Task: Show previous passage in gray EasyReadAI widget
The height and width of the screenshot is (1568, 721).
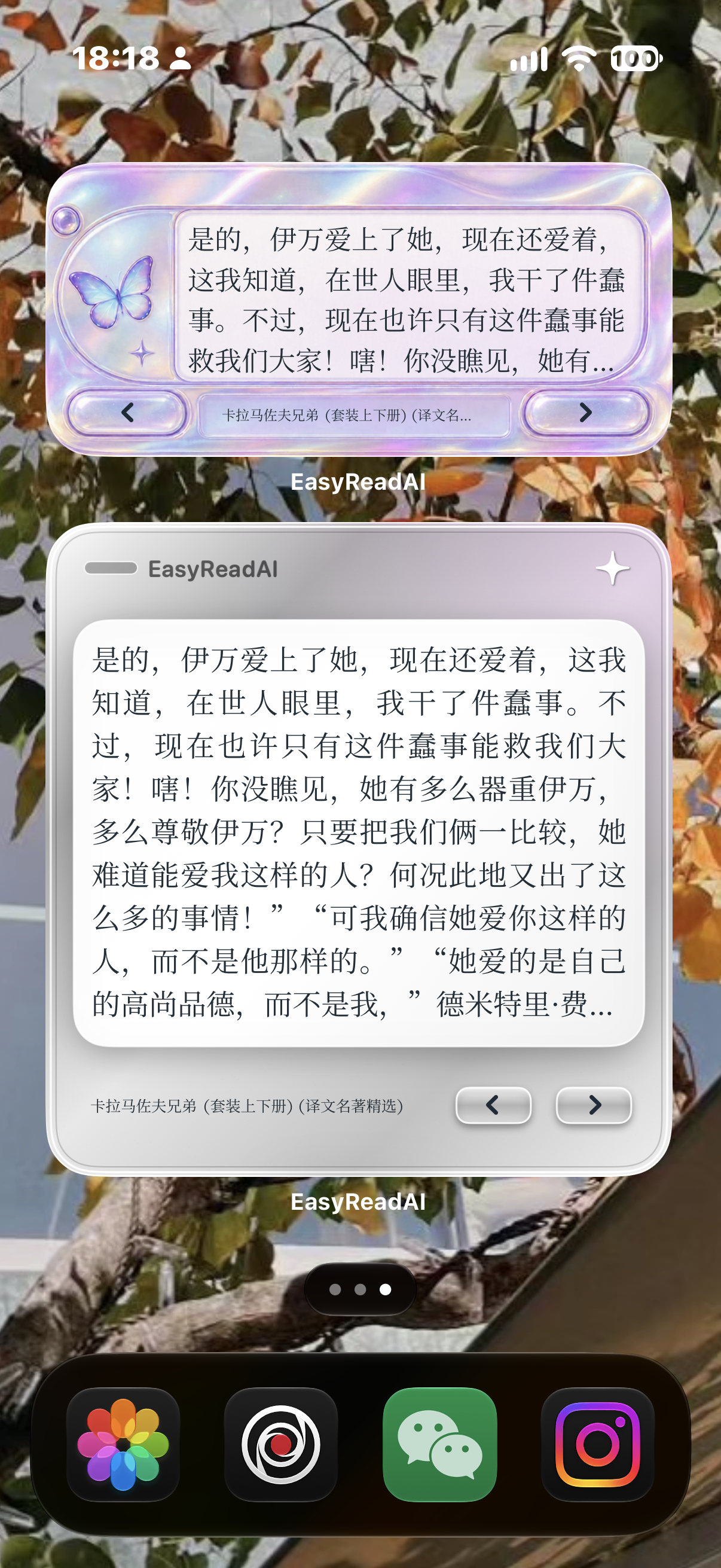Action: click(493, 1105)
